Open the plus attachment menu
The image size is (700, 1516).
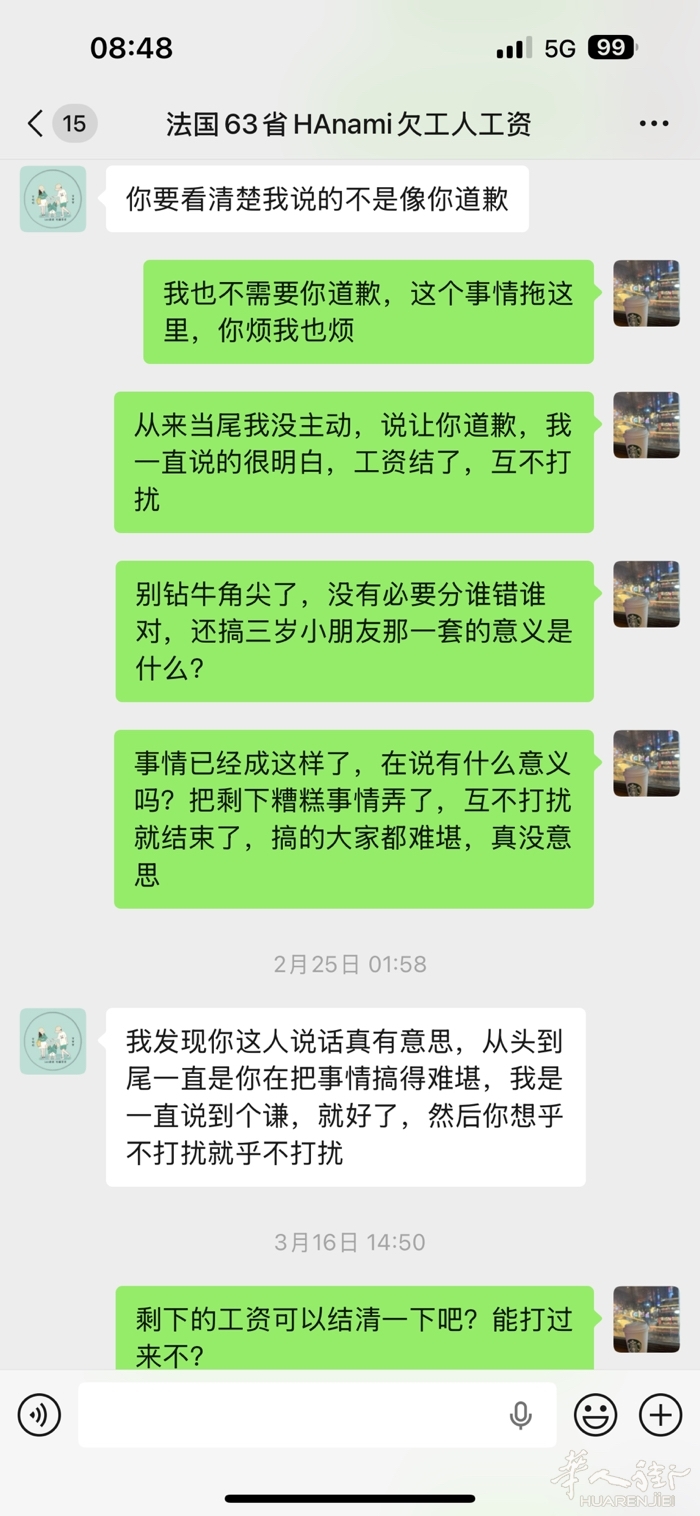point(660,1415)
